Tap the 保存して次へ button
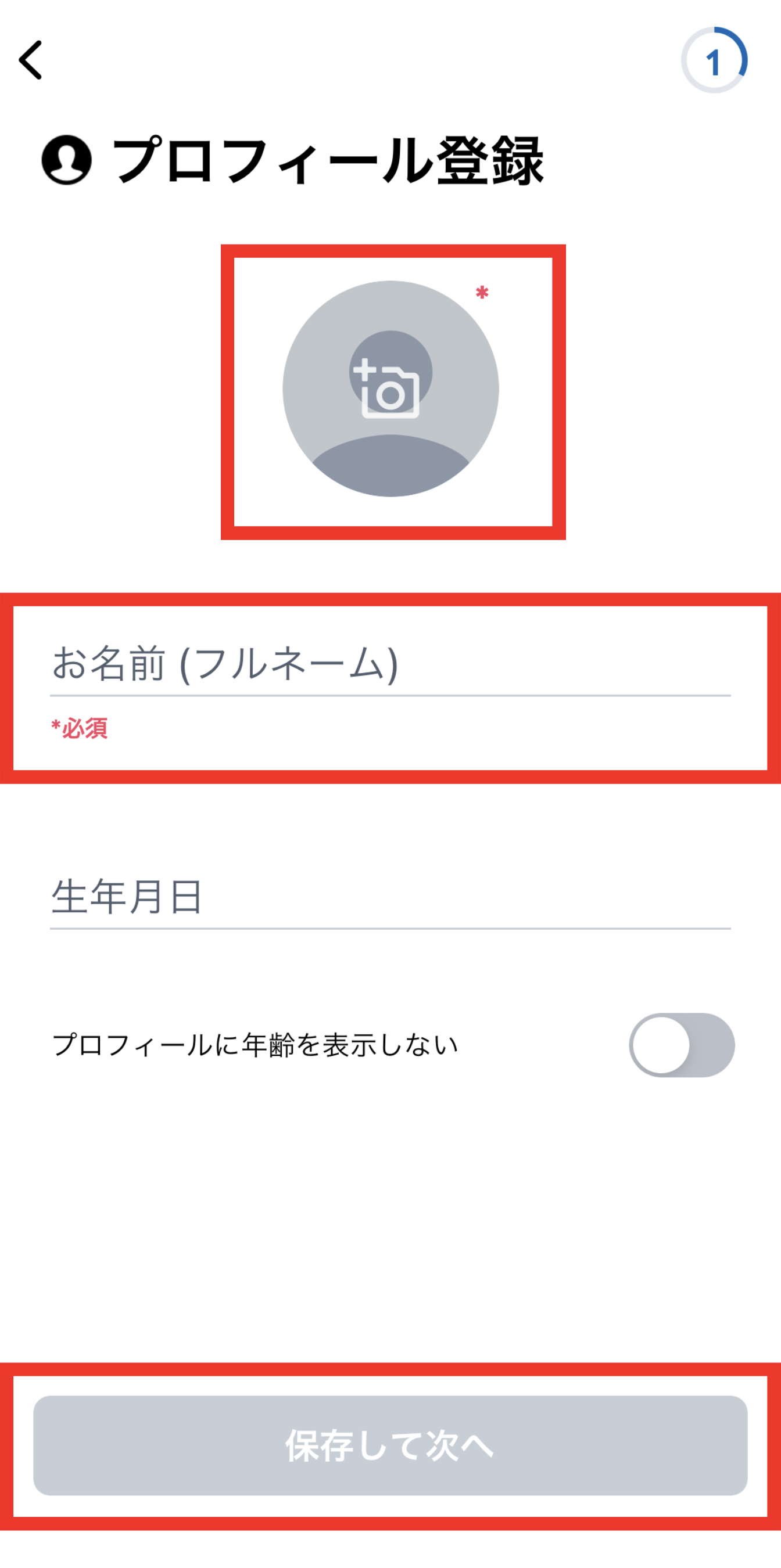This screenshot has height=1568, width=781. coord(390,1445)
